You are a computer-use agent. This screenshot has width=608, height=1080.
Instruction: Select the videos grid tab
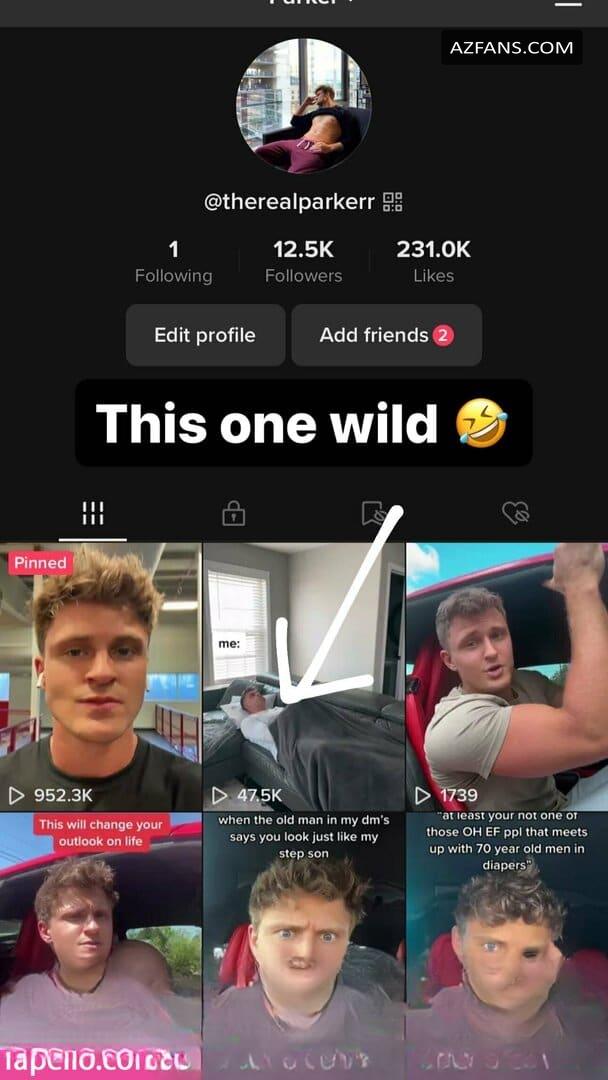[x=93, y=513]
